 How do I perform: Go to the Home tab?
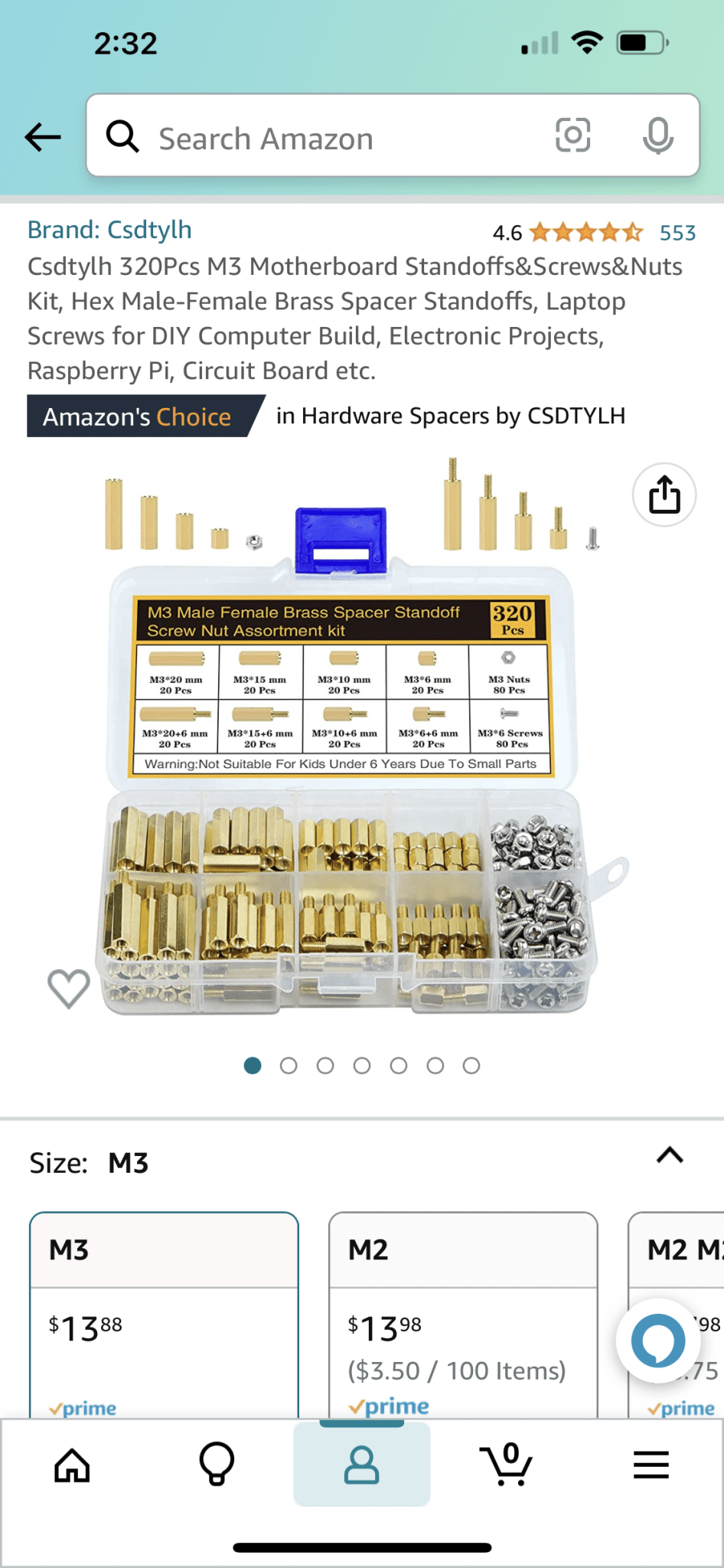(72, 1465)
